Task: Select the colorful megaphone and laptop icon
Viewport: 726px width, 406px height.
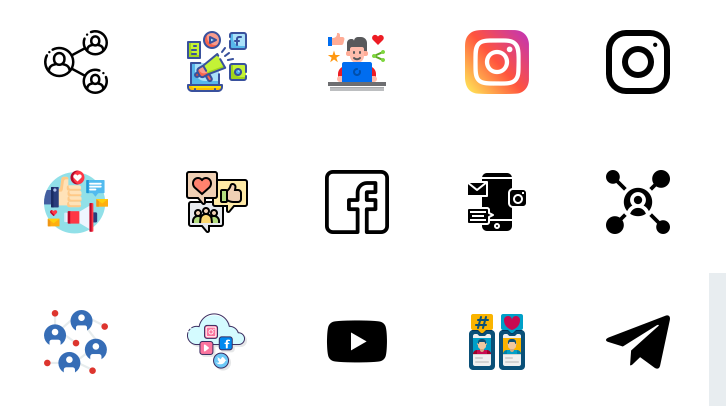Action: point(216,62)
